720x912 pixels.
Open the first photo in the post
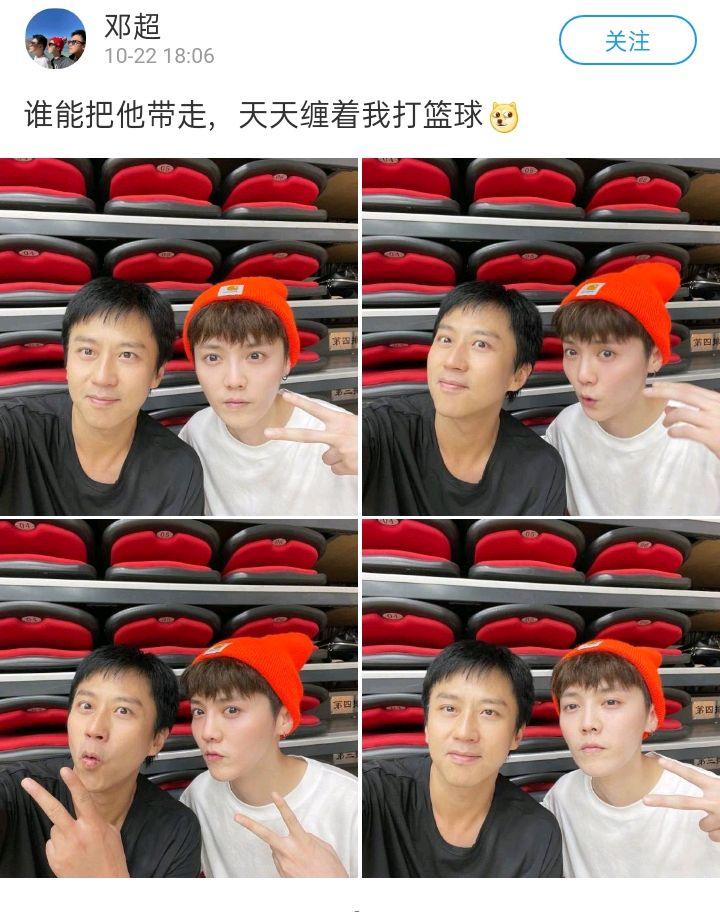coord(178,337)
